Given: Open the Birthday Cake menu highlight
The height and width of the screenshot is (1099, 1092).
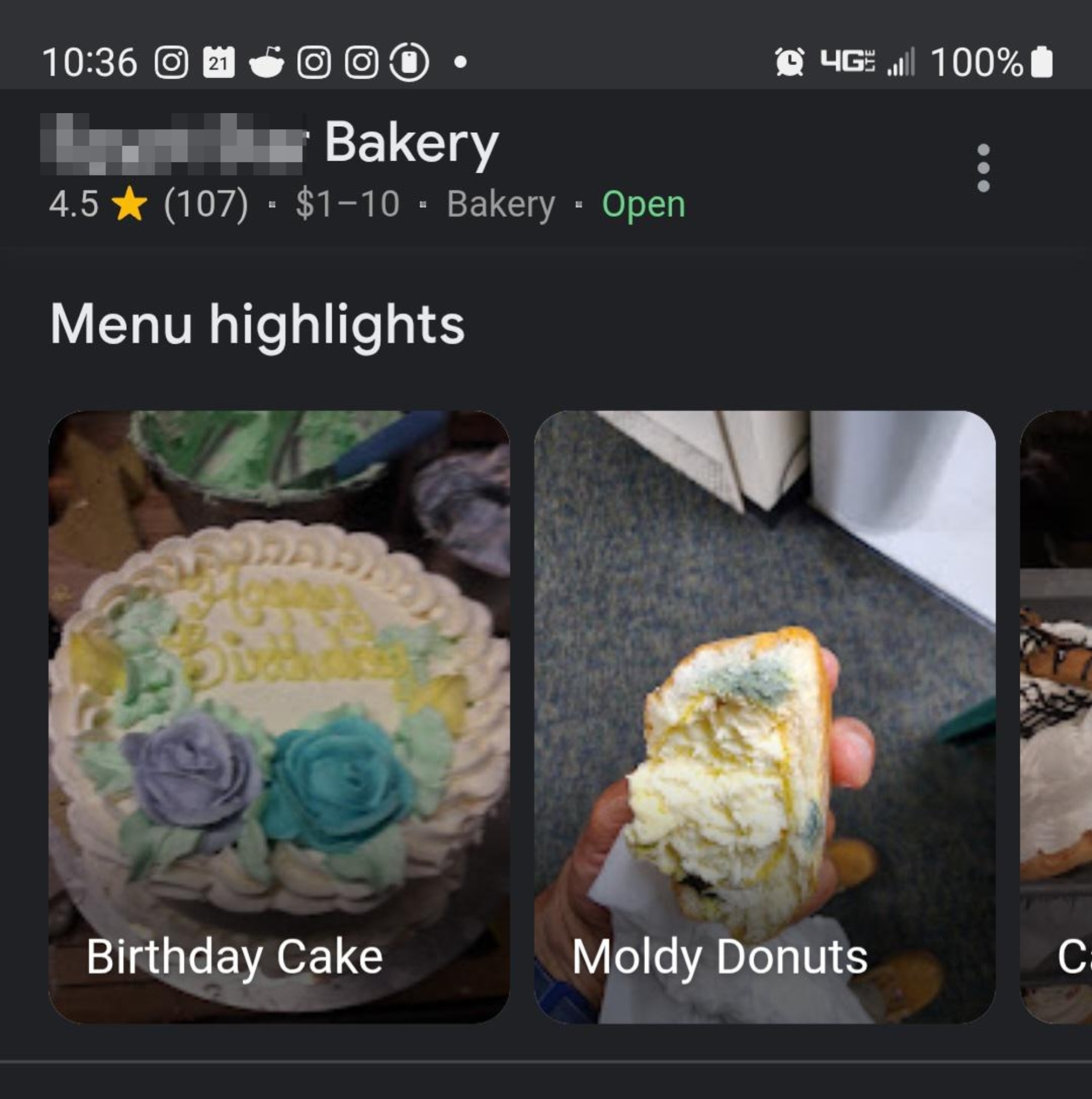Looking at the screenshot, I should click(279, 717).
